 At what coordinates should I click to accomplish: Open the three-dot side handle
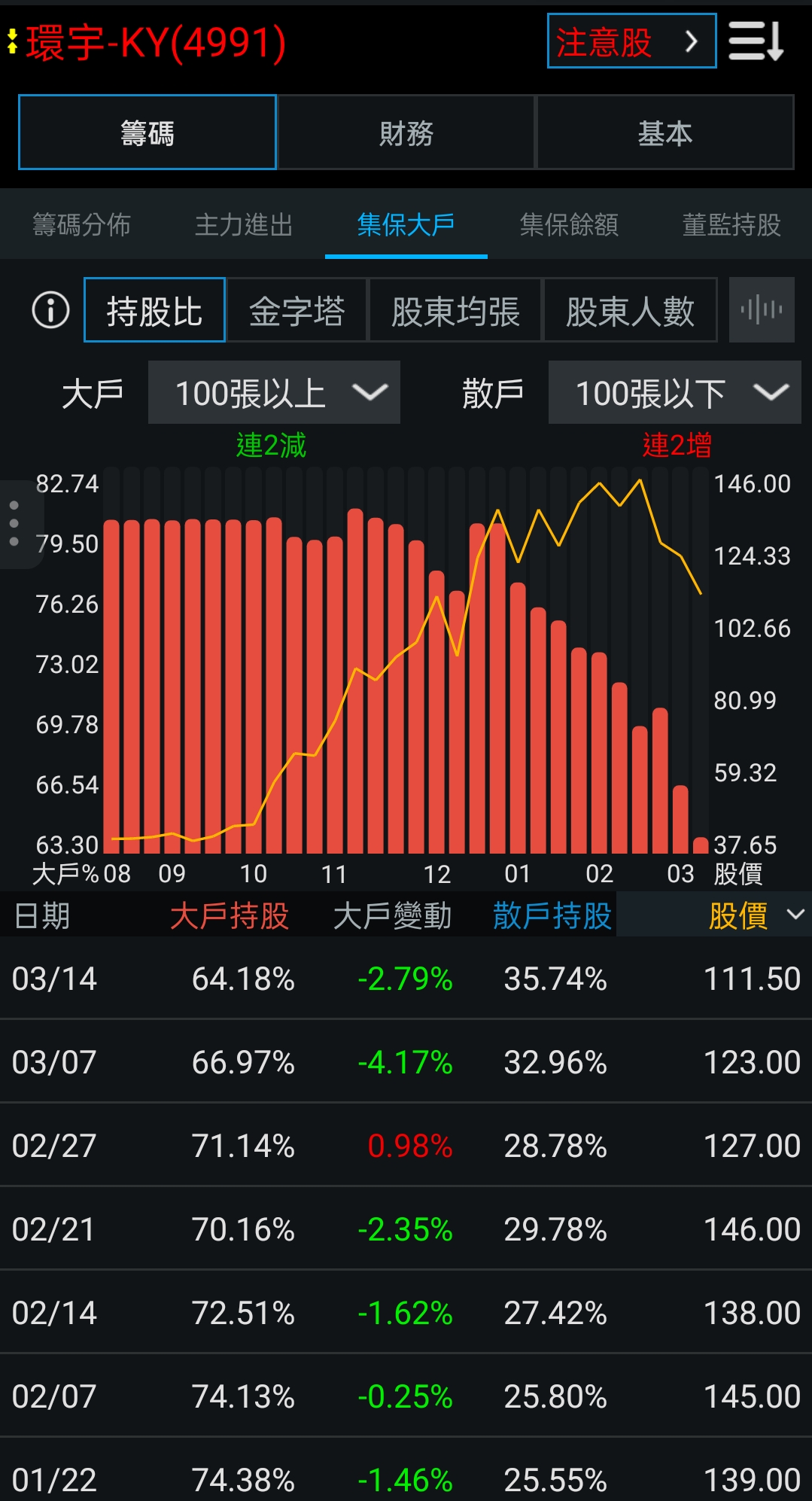(x=14, y=524)
